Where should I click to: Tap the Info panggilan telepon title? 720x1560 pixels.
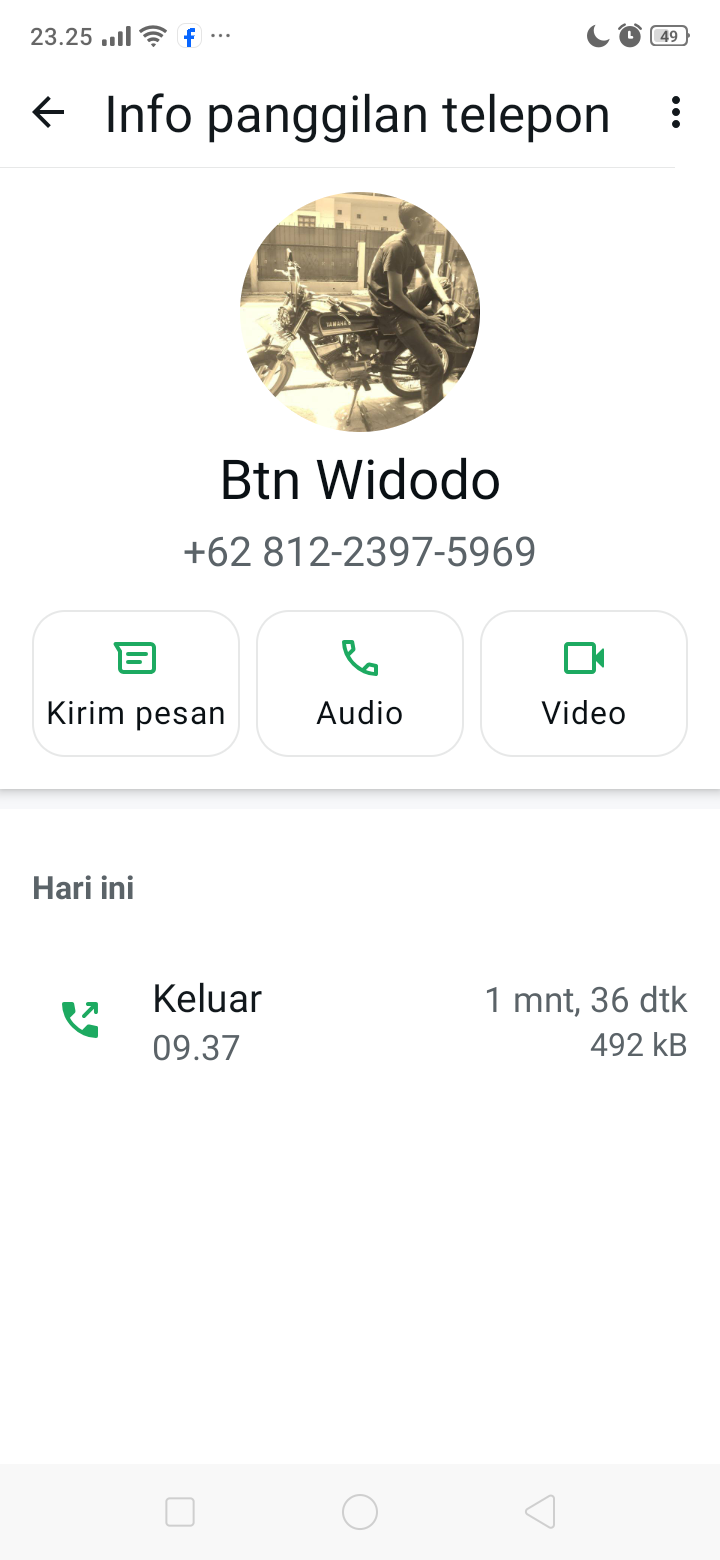(x=357, y=113)
